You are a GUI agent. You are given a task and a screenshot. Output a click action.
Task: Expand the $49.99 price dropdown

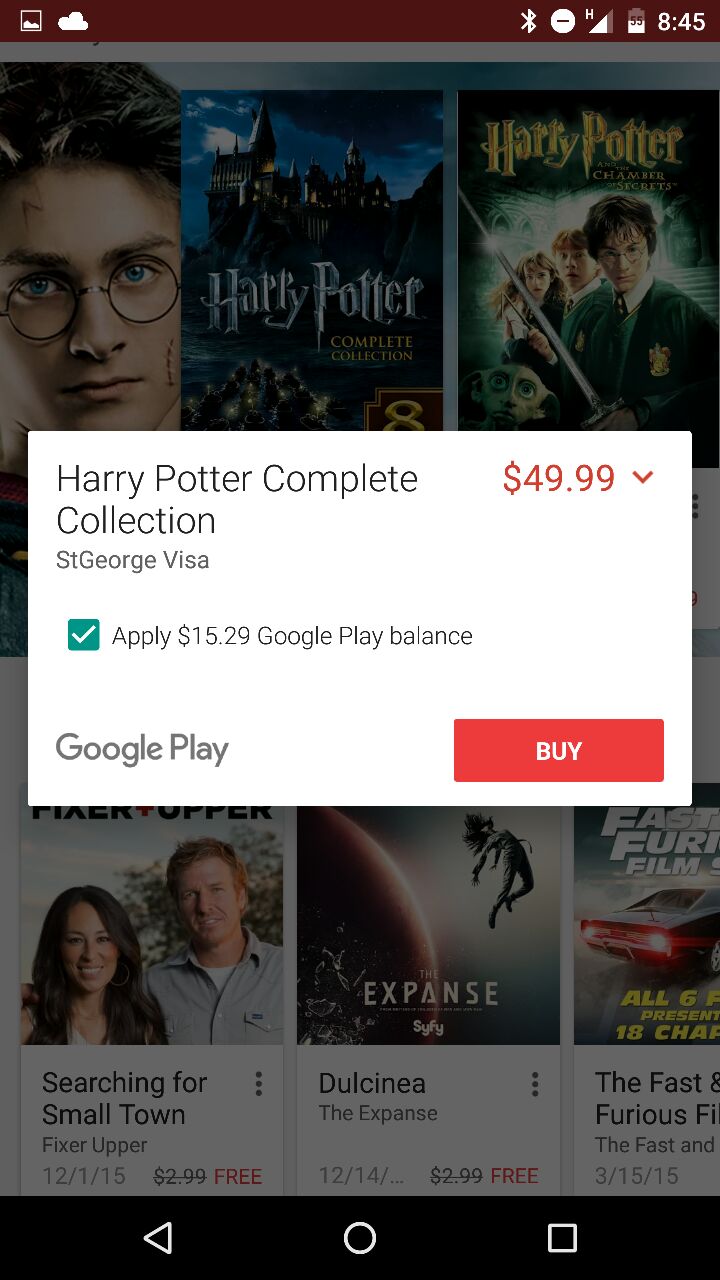tap(643, 478)
